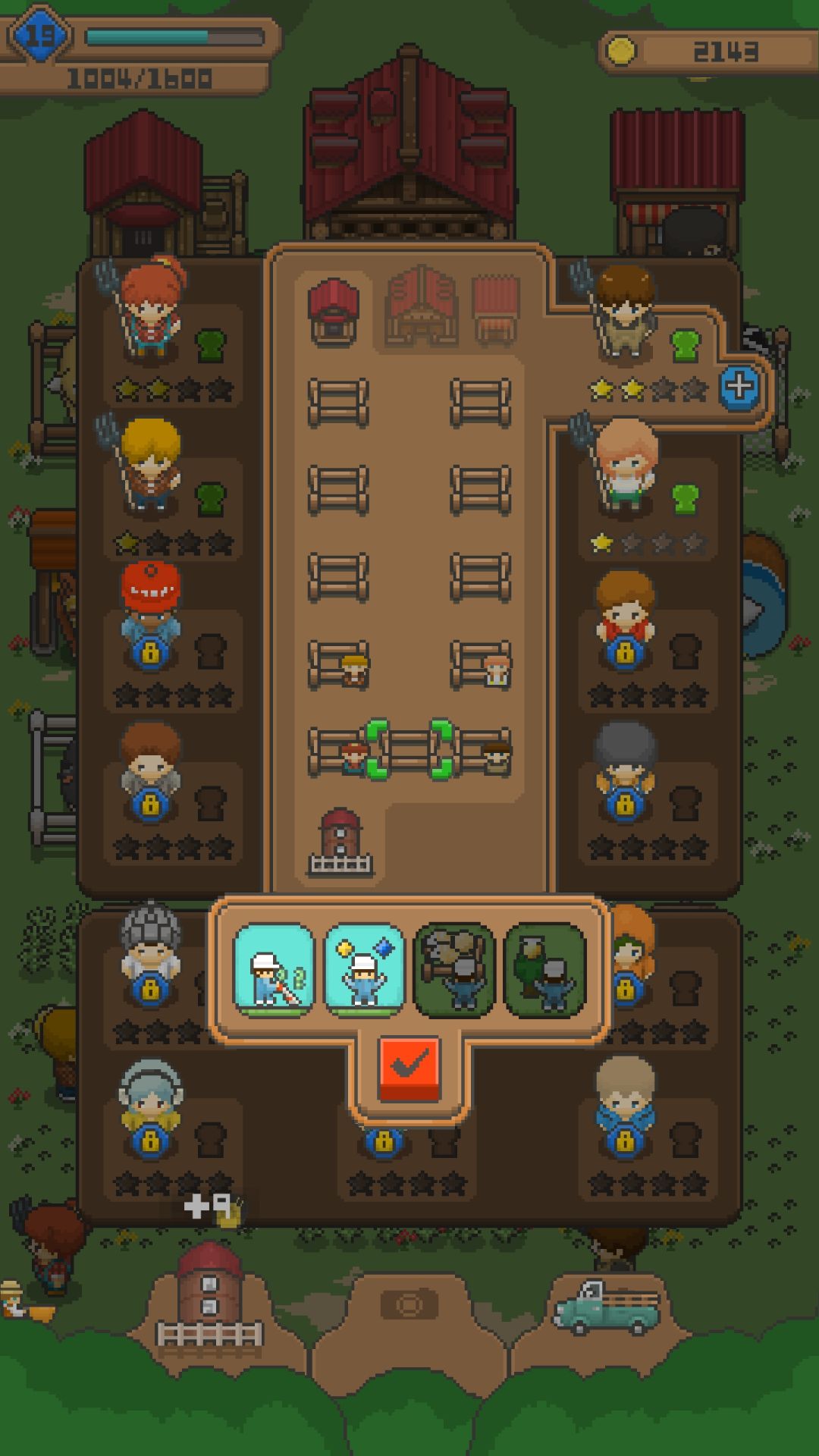Tap the level 19 badge

[42, 32]
